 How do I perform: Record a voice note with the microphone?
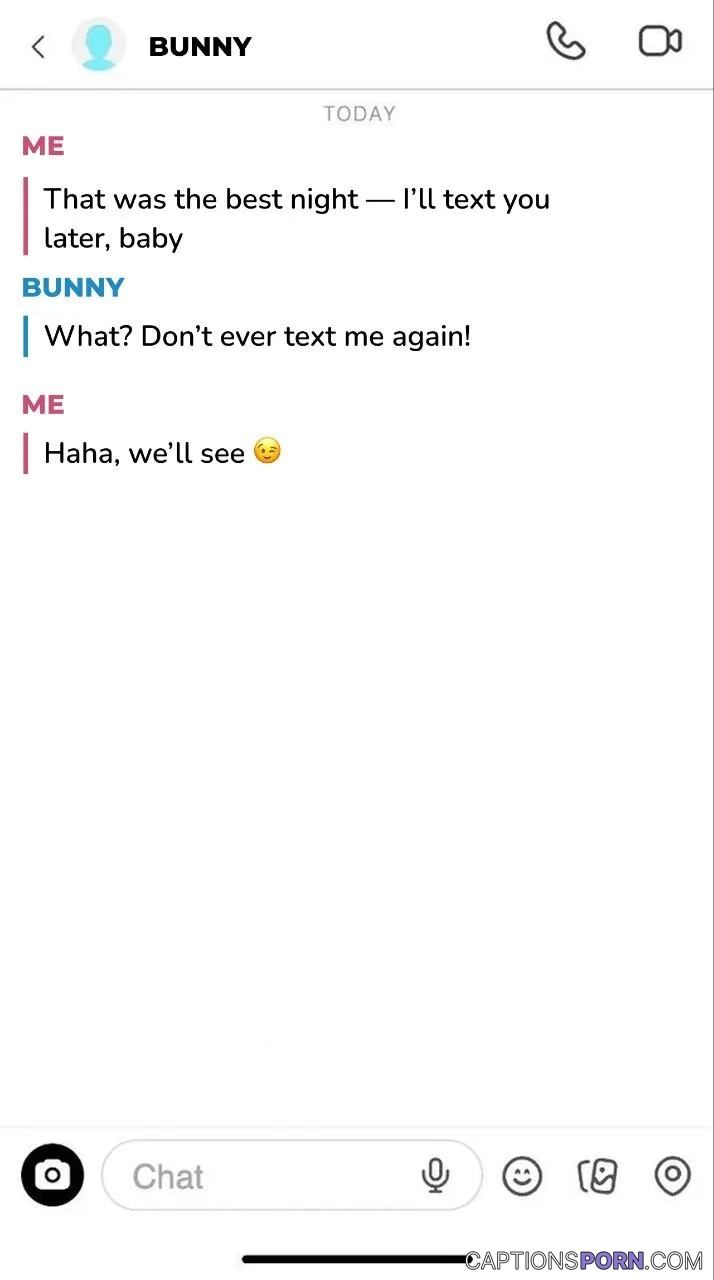[x=435, y=1176]
